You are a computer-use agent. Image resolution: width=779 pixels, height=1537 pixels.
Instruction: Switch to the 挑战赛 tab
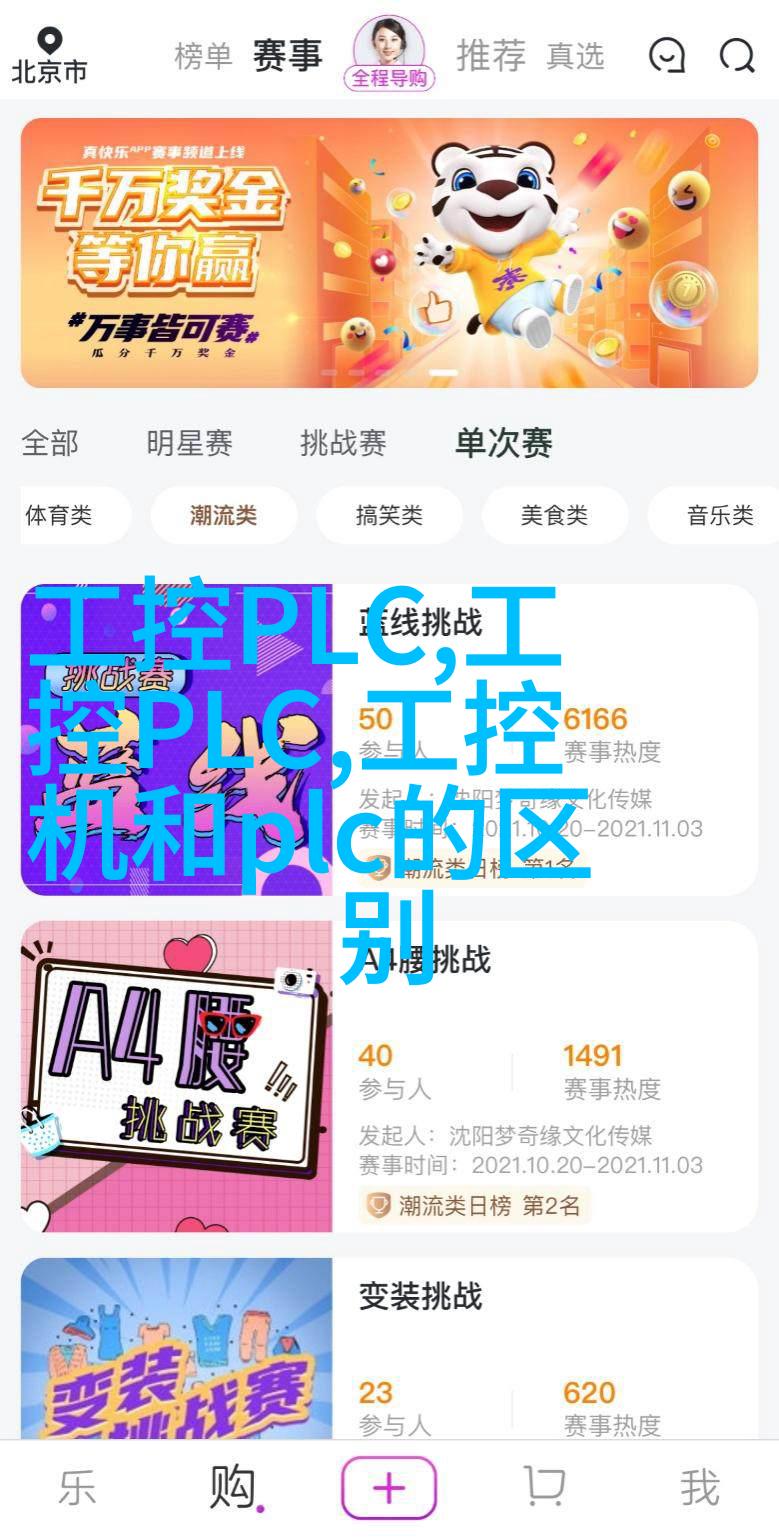point(343,443)
